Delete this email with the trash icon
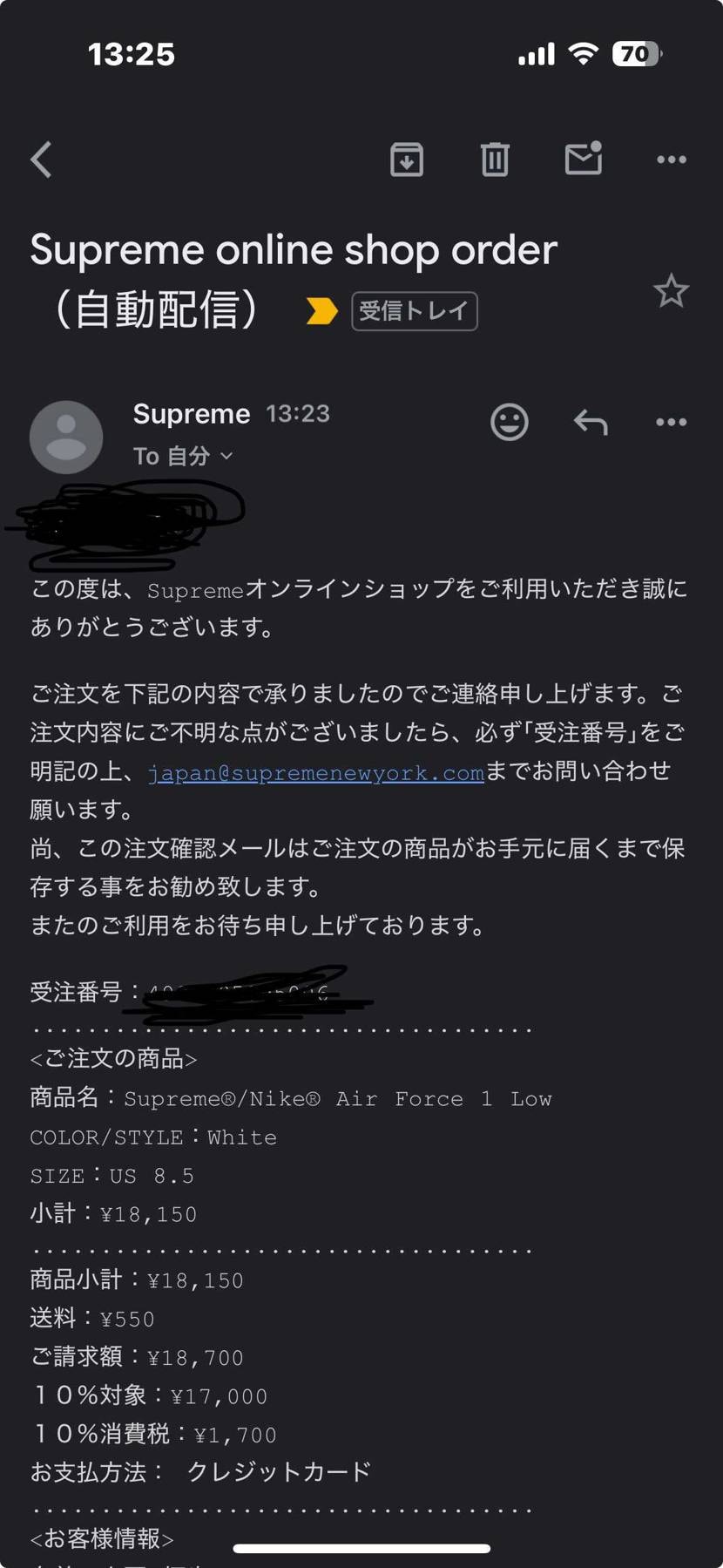723x1568 pixels. click(x=495, y=160)
